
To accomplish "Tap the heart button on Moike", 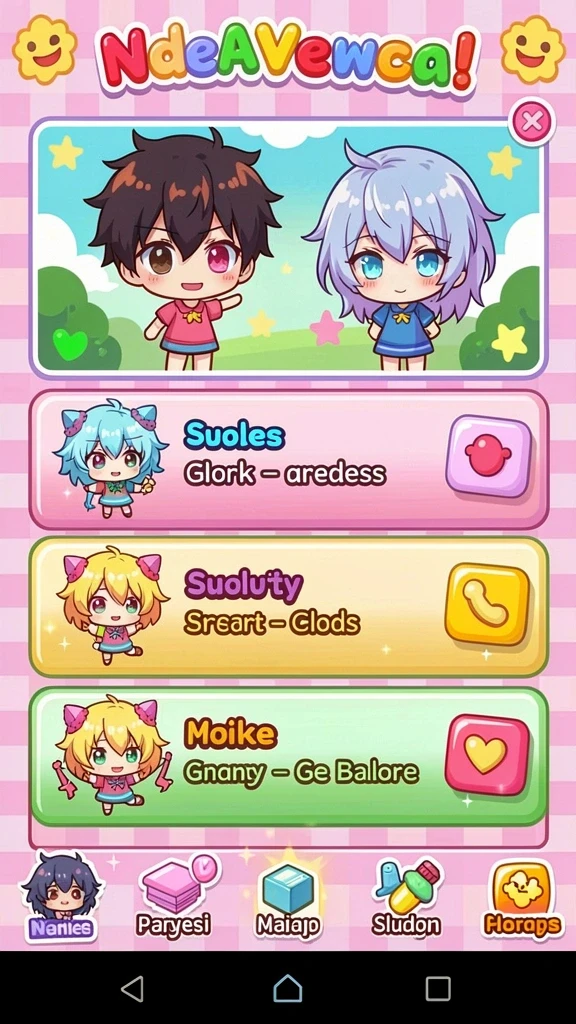I will [x=487, y=754].
